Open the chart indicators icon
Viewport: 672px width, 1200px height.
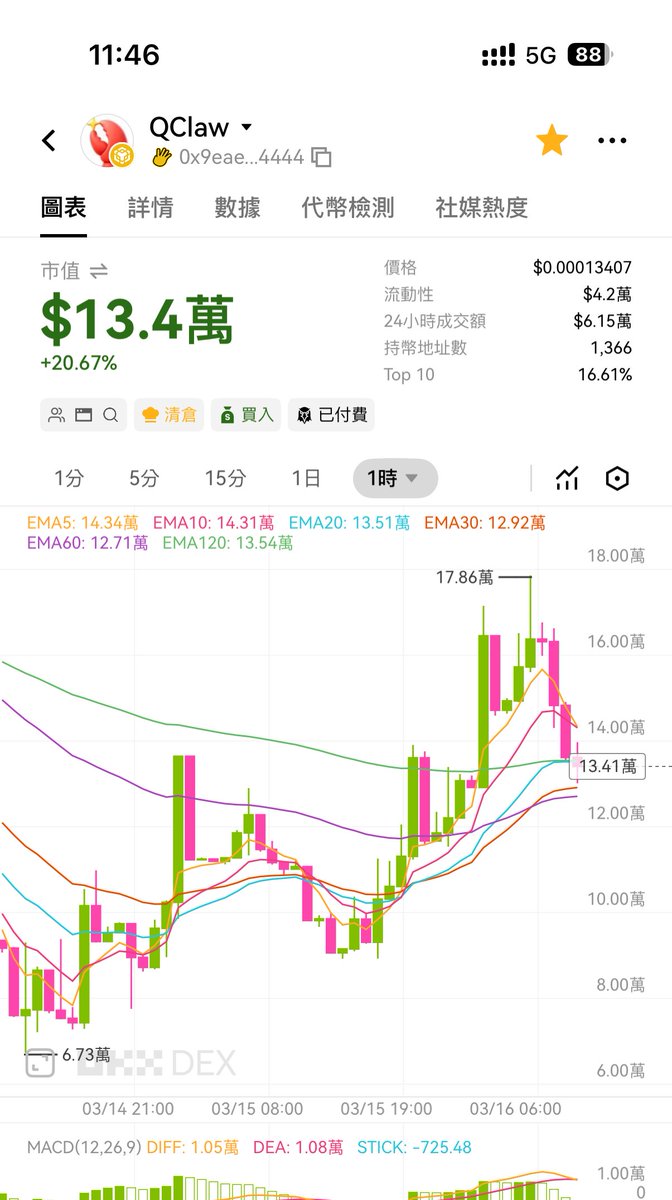coord(567,479)
